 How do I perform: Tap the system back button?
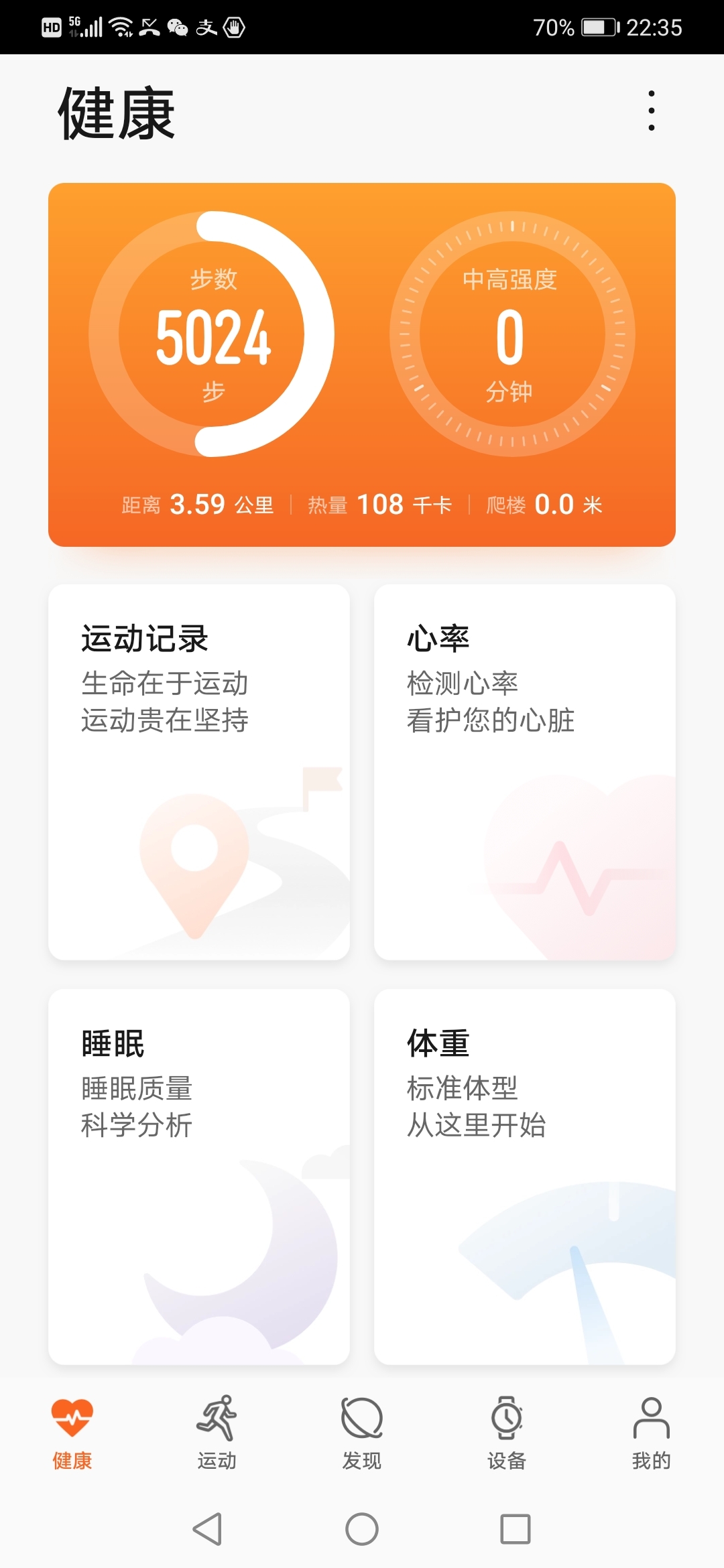pos(207,1529)
